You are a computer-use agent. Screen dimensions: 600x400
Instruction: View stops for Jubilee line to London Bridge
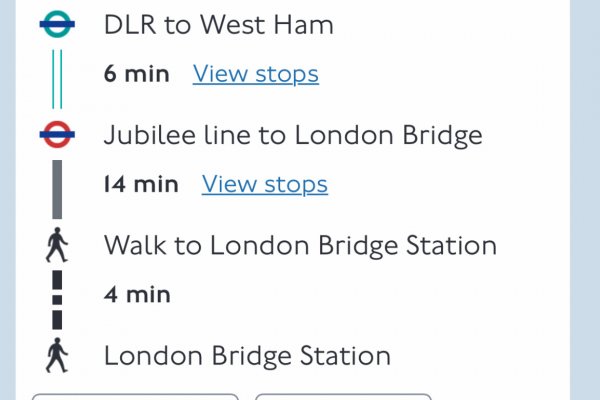point(264,184)
